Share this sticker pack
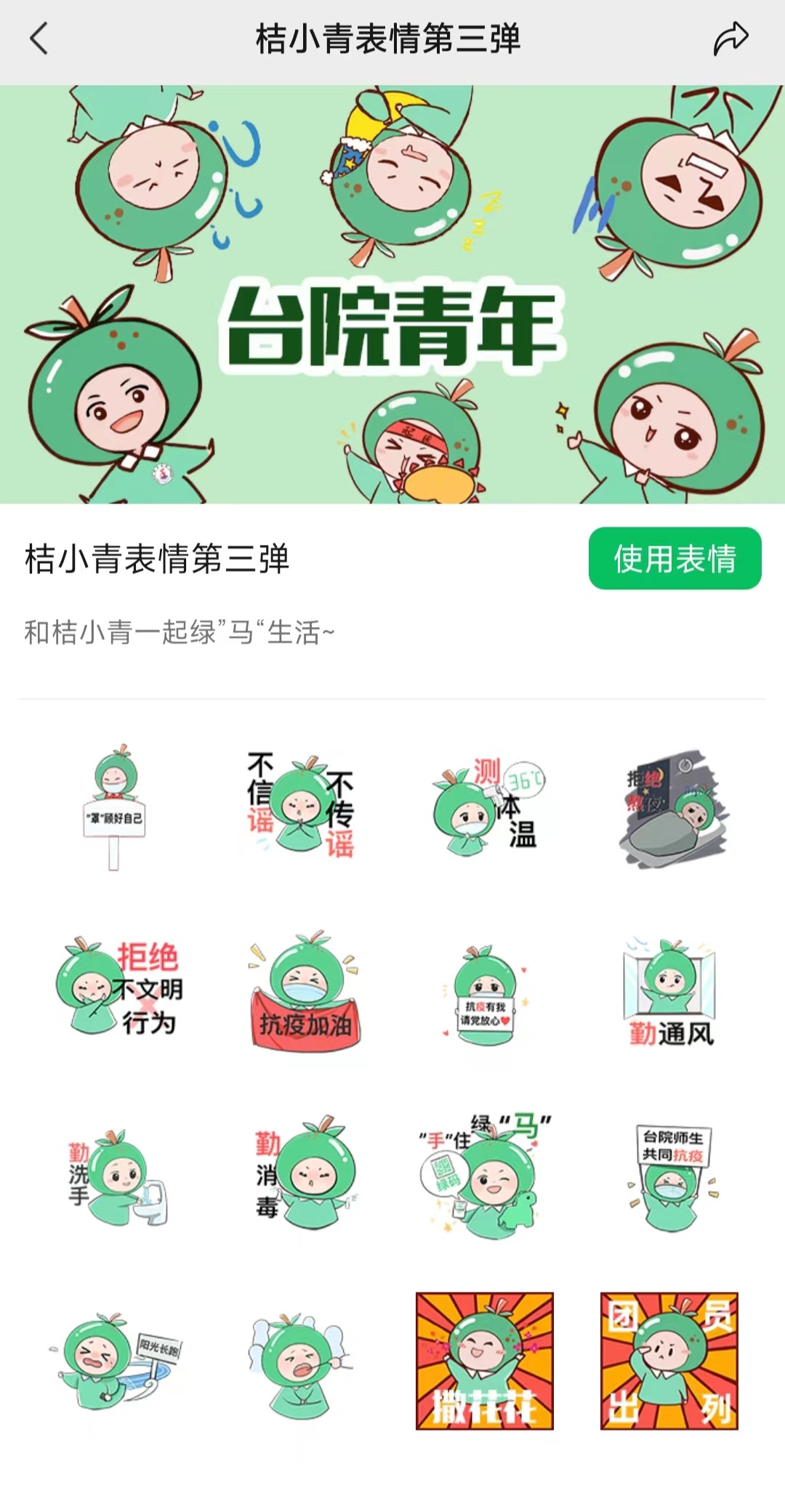 click(x=730, y=39)
